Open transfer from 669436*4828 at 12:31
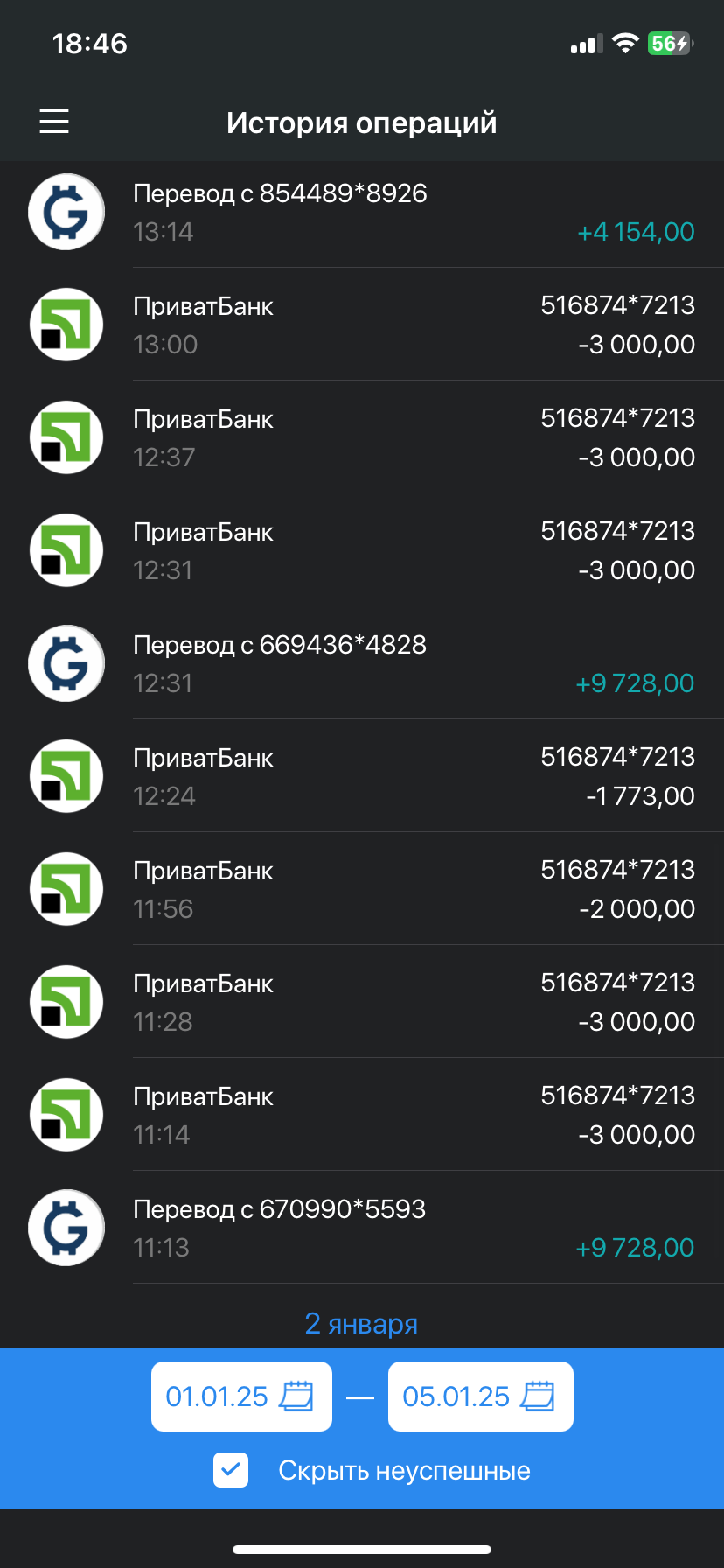This screenshot has width=724, height=1568. pos(362,663)
